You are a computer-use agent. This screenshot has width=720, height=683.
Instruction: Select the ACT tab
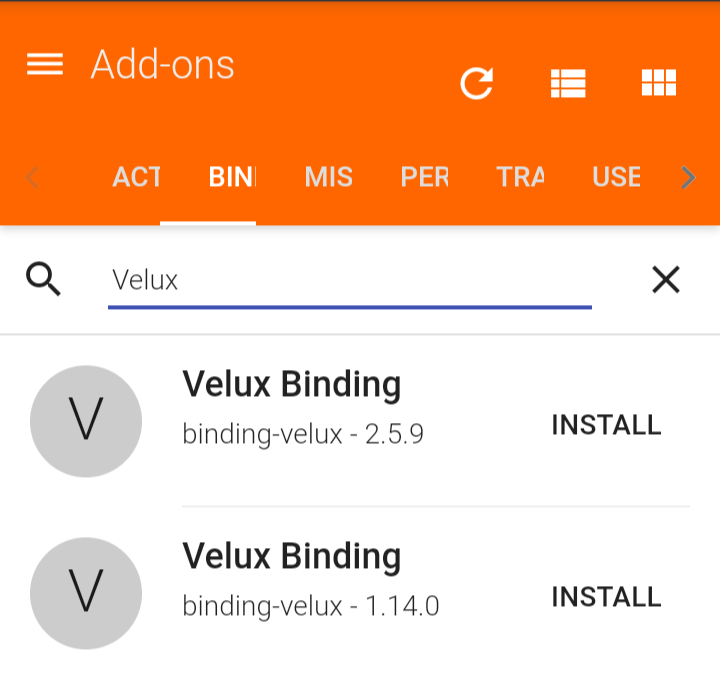tap(136, 178)
